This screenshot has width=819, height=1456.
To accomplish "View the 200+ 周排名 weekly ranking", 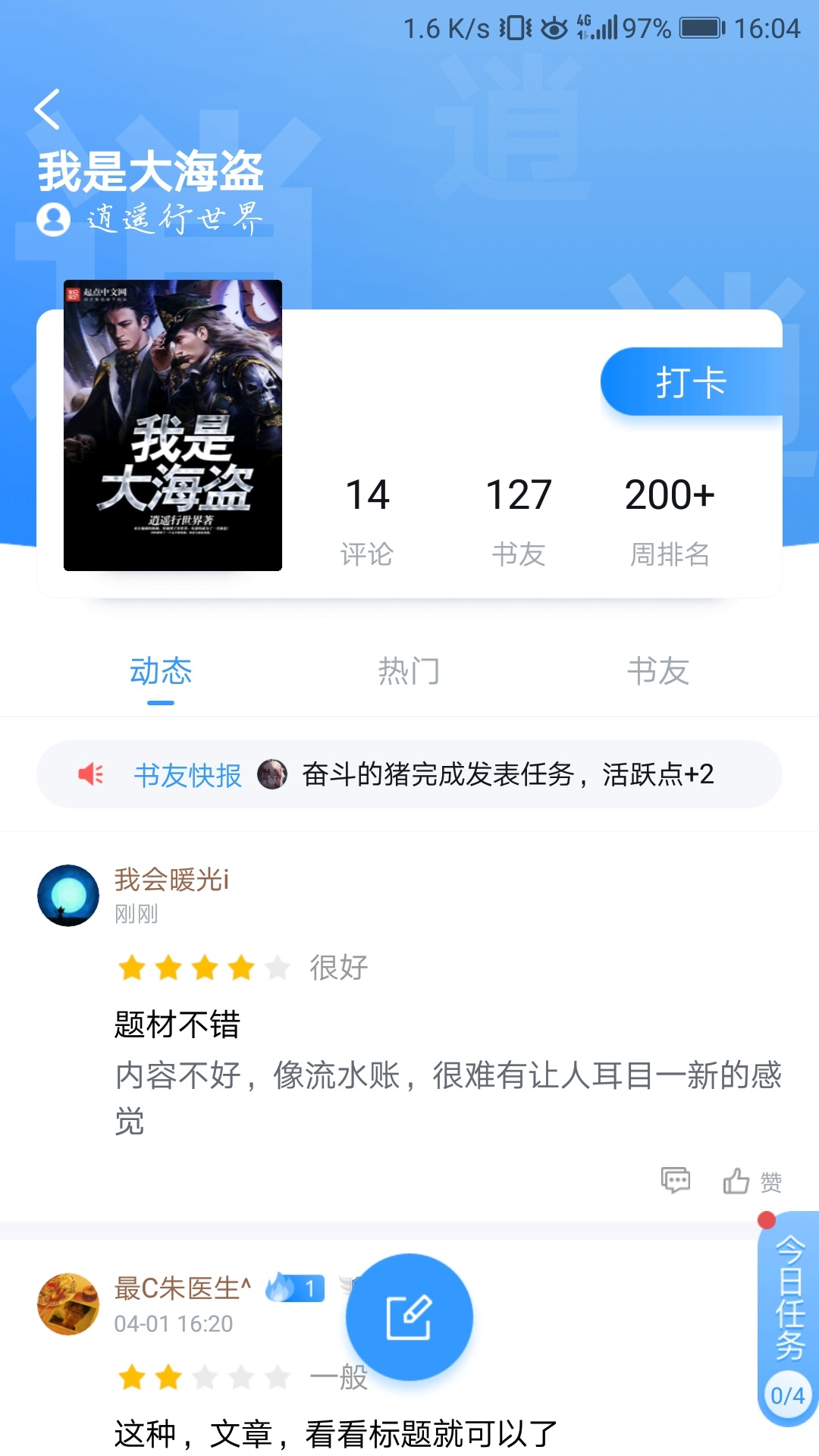I will (670, 519).
